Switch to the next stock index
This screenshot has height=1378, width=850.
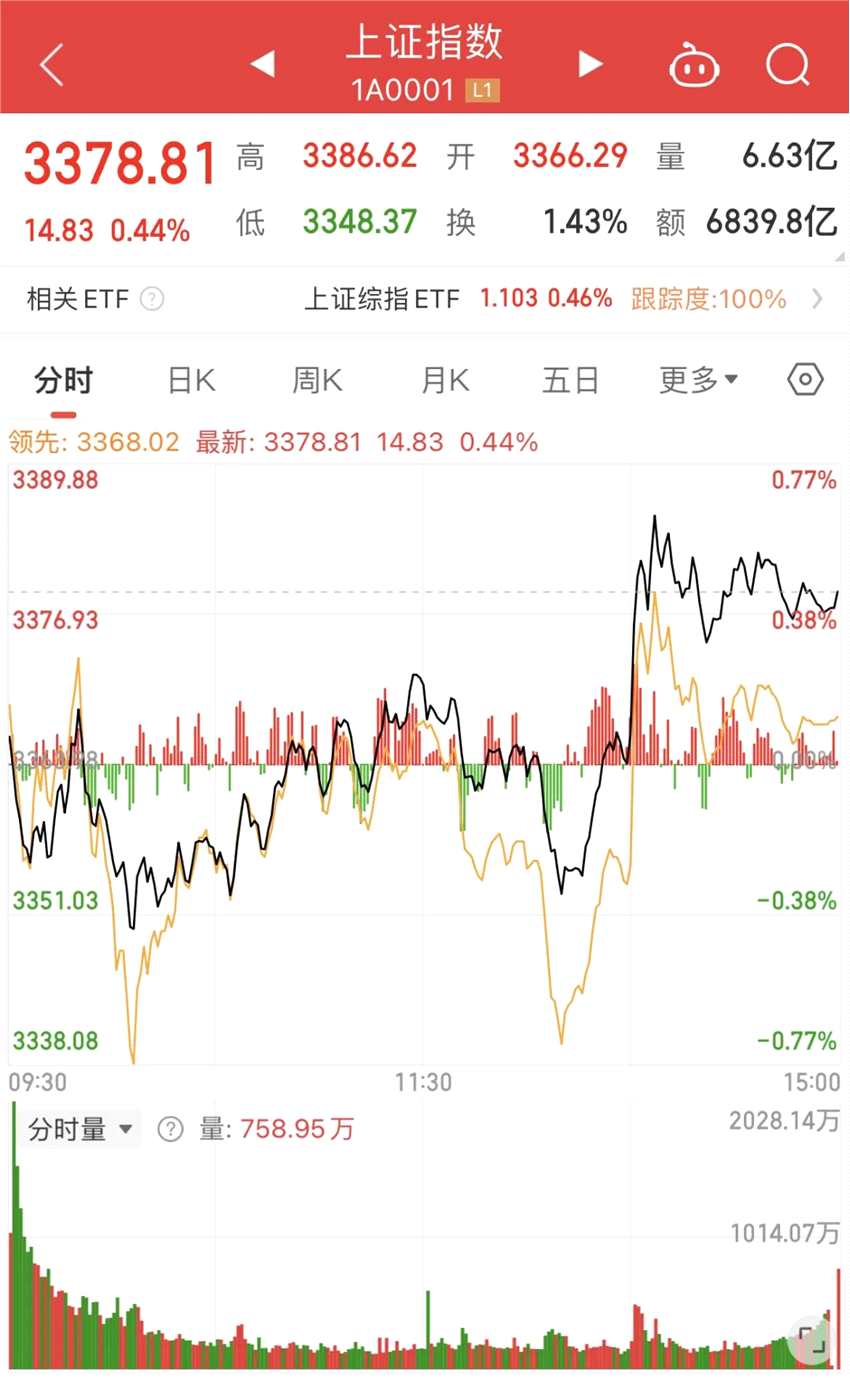click(x=591, y=65)
